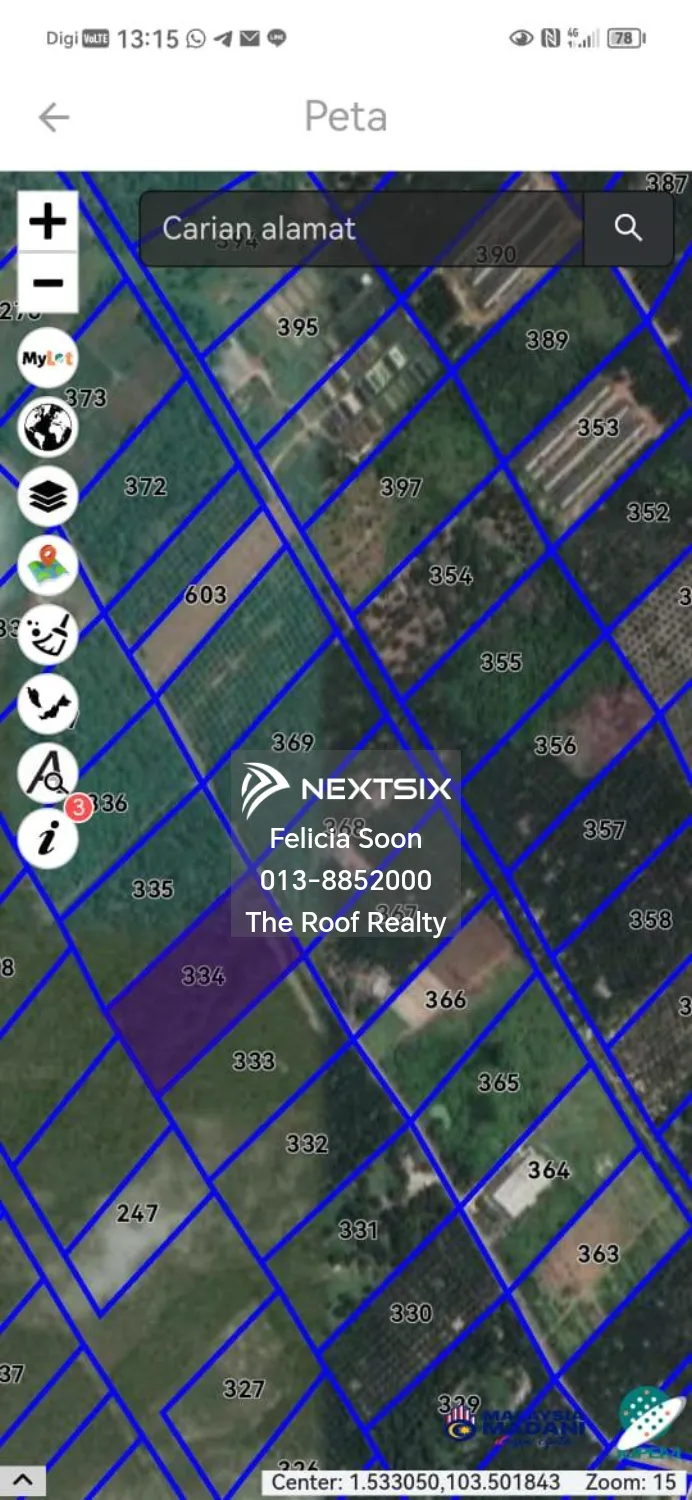Open the letter A magnifier search tool
This screenshot has height=1500, width=692.
pos(48,773)
